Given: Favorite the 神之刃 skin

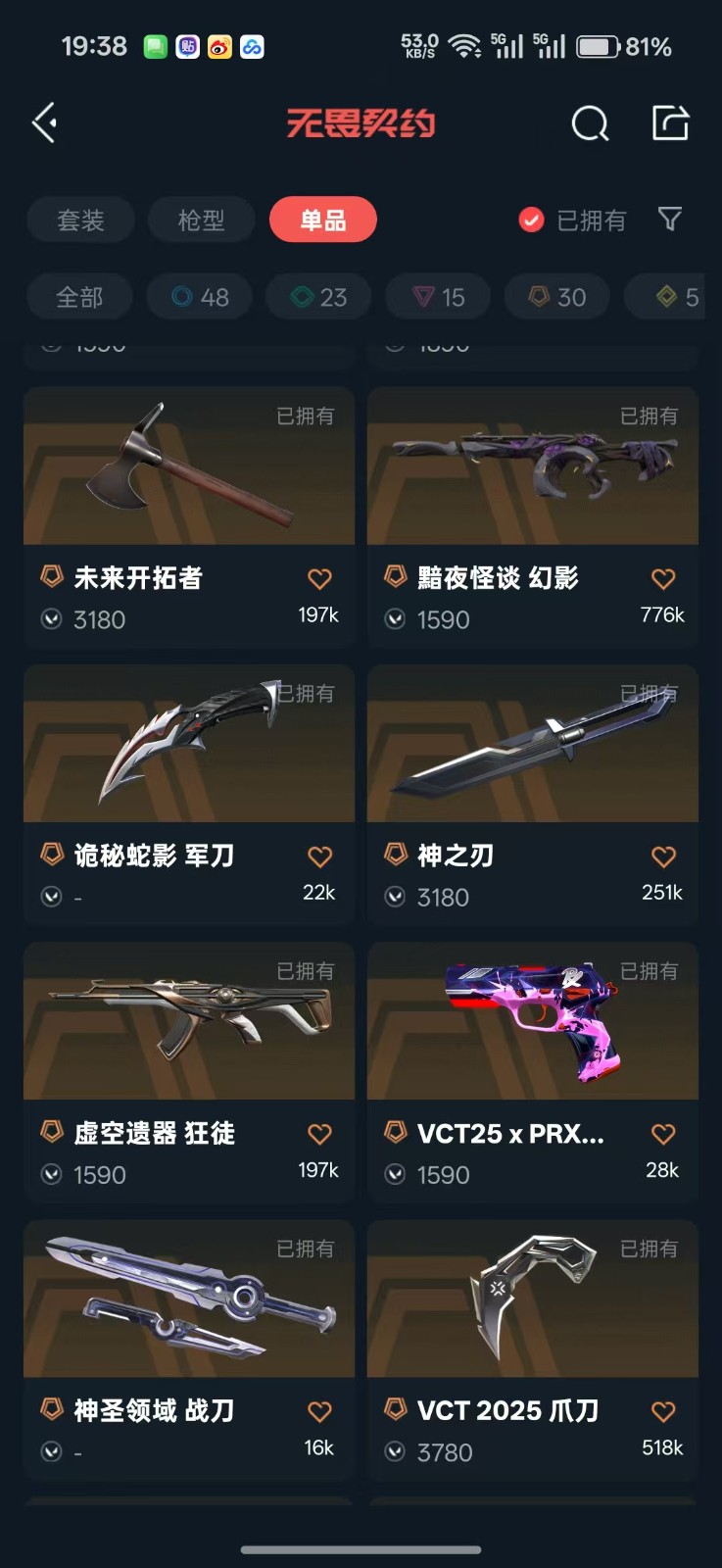Looking at the screenshot, I should 663,857.
